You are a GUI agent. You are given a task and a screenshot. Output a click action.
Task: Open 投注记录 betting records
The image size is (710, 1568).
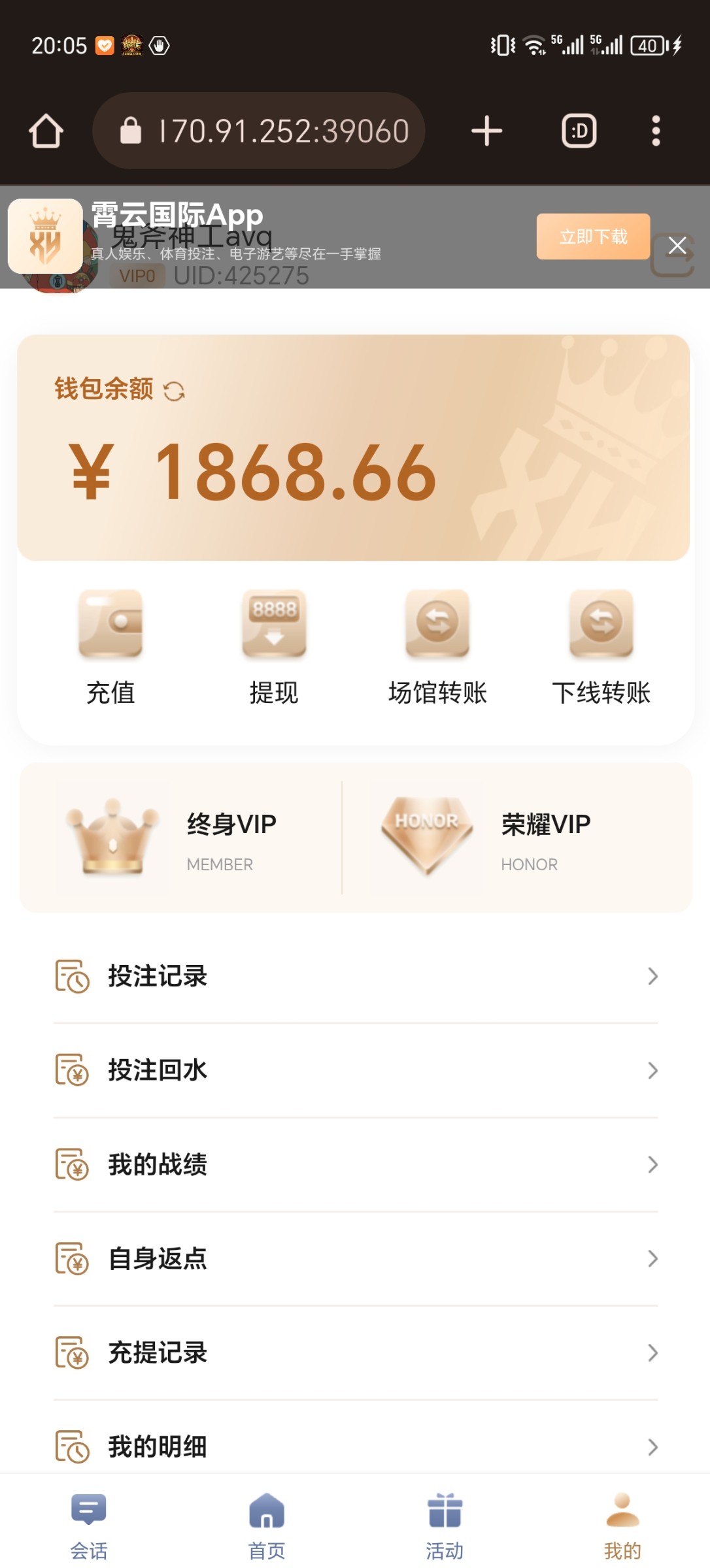[x=356, y=976]
